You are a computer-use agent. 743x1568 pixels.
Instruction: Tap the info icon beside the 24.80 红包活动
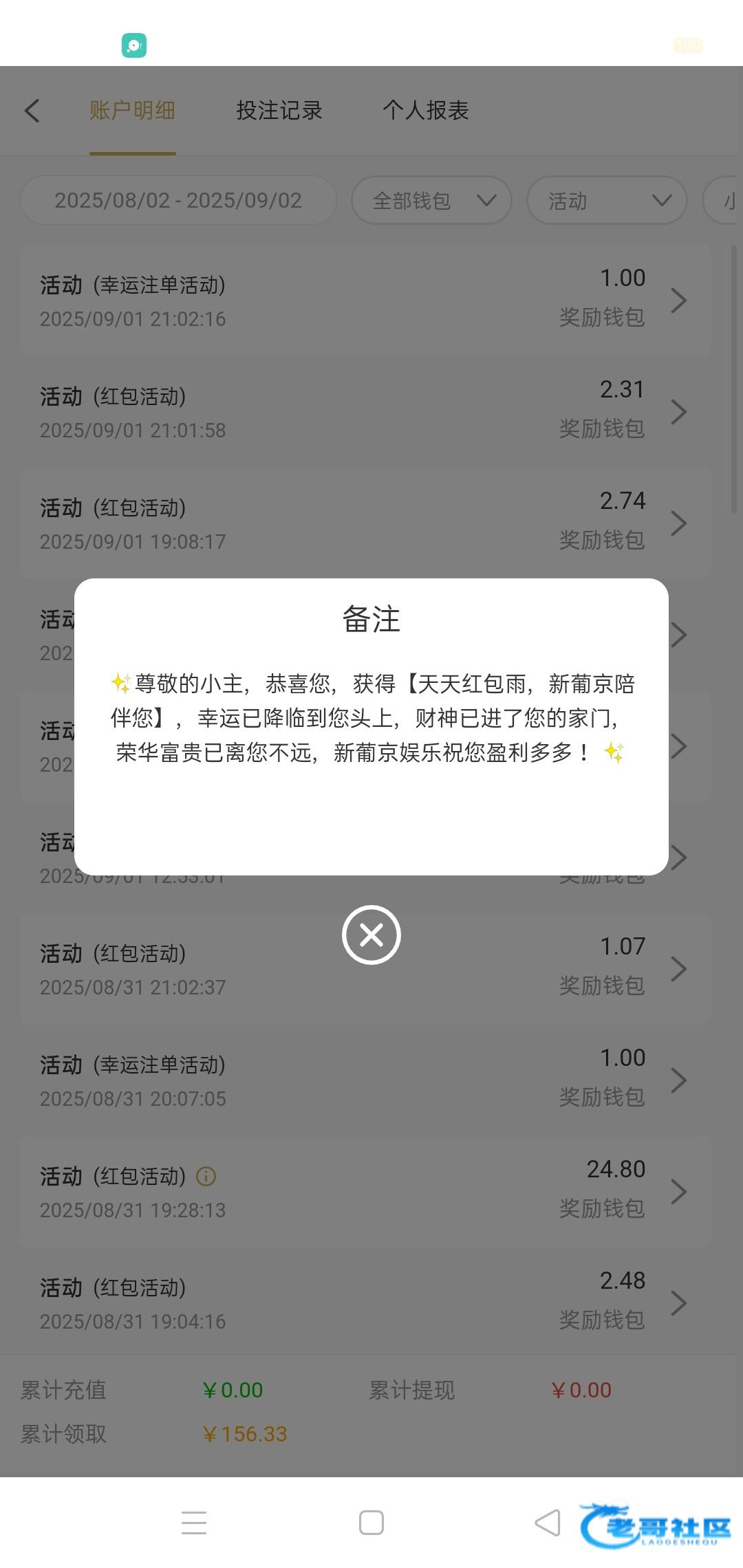tap(206, 1177)
